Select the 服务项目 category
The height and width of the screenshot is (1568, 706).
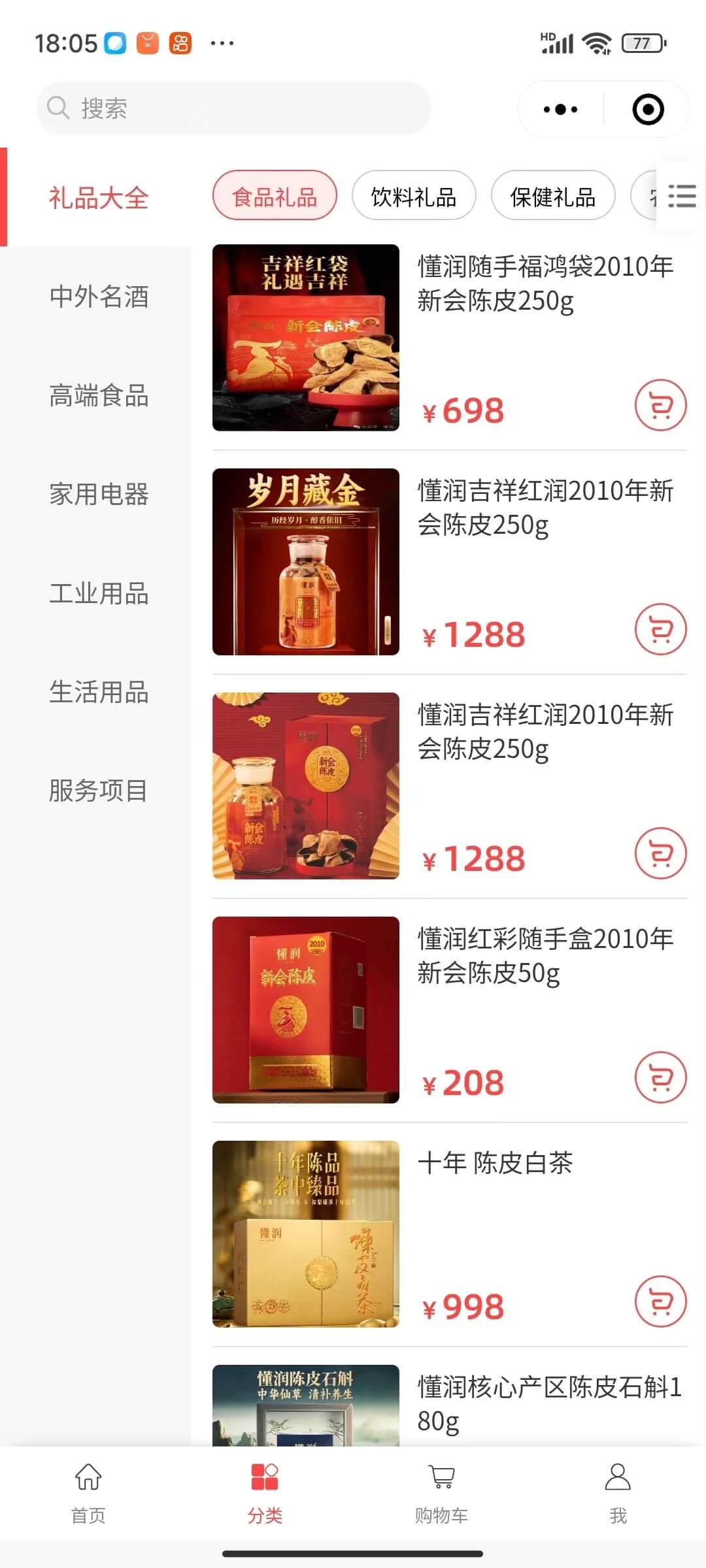click(x=99, y=791)
